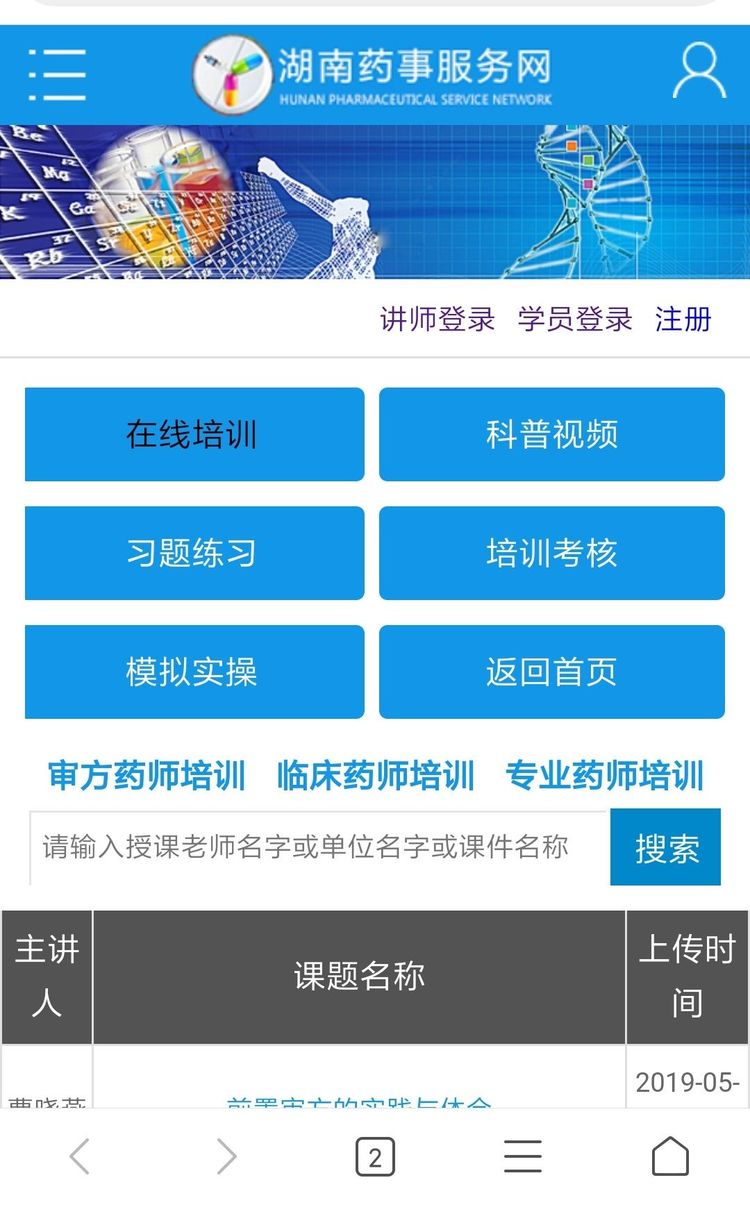The height and width of the screenshot is (1205, 750).
Task: Switch to 临床药师培训 tab
Action: click(375, 775)
